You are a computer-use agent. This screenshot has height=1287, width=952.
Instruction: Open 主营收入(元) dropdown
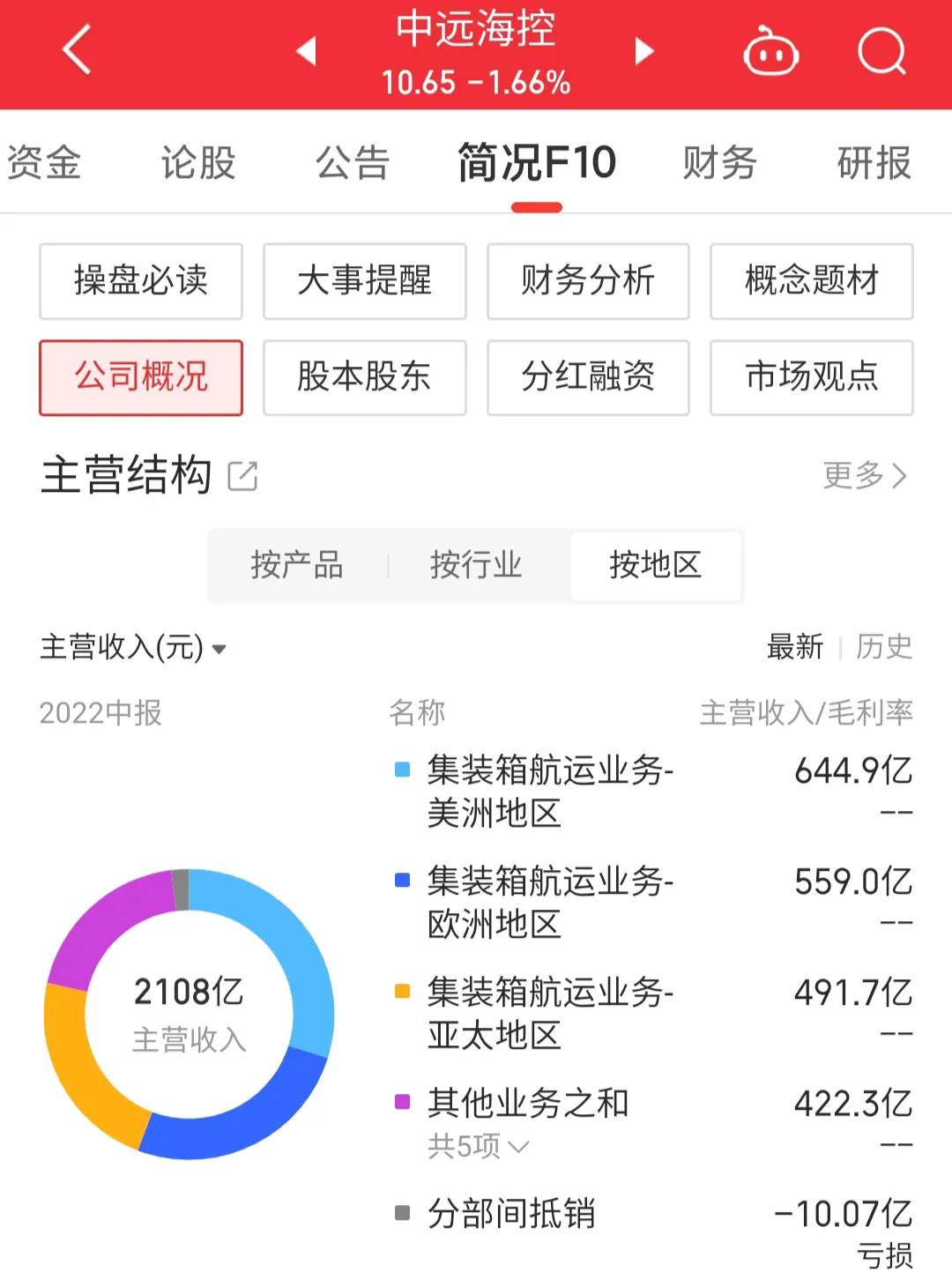(132, 648)
